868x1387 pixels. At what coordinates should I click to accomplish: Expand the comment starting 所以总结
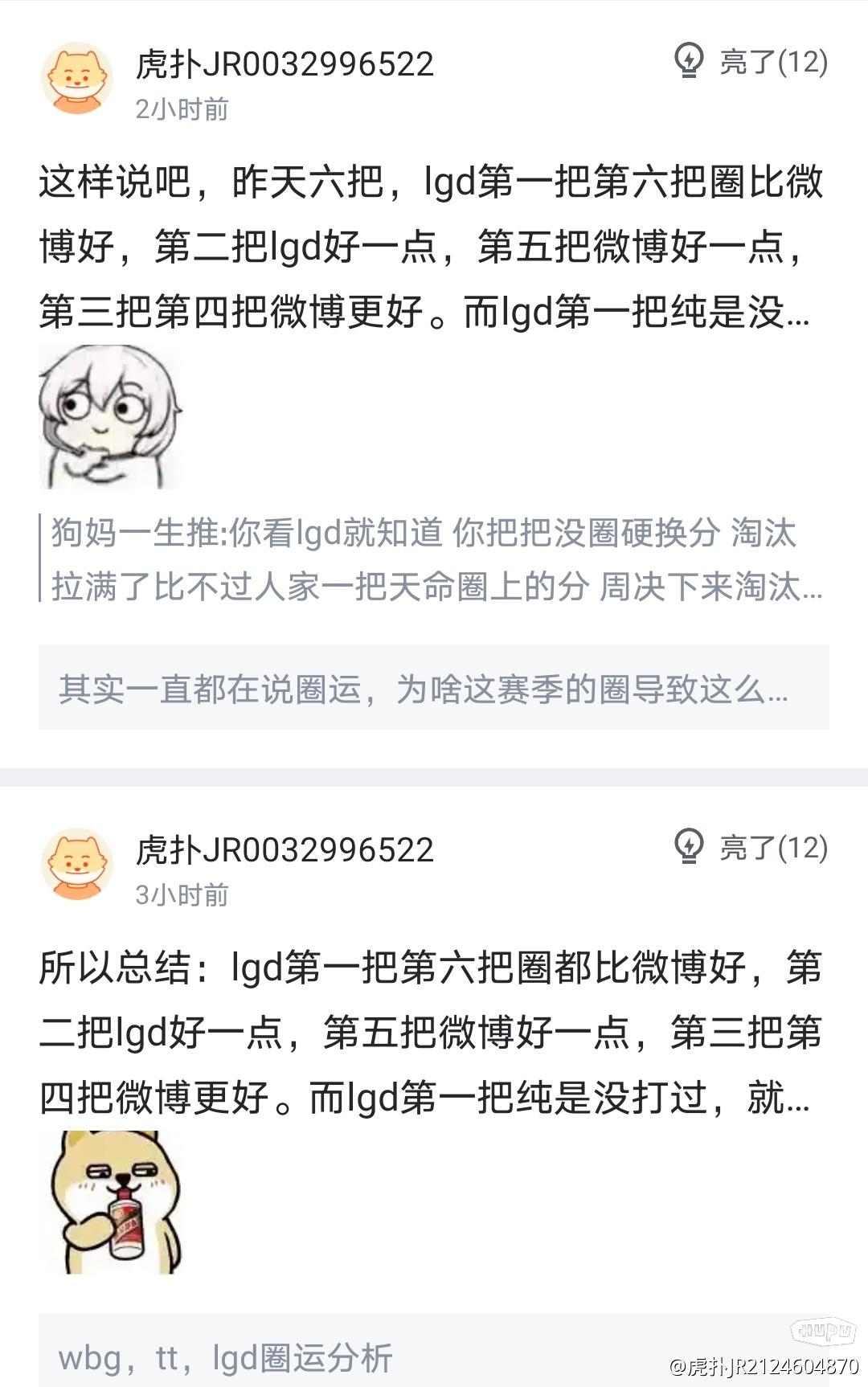(x=433, y=1032)
